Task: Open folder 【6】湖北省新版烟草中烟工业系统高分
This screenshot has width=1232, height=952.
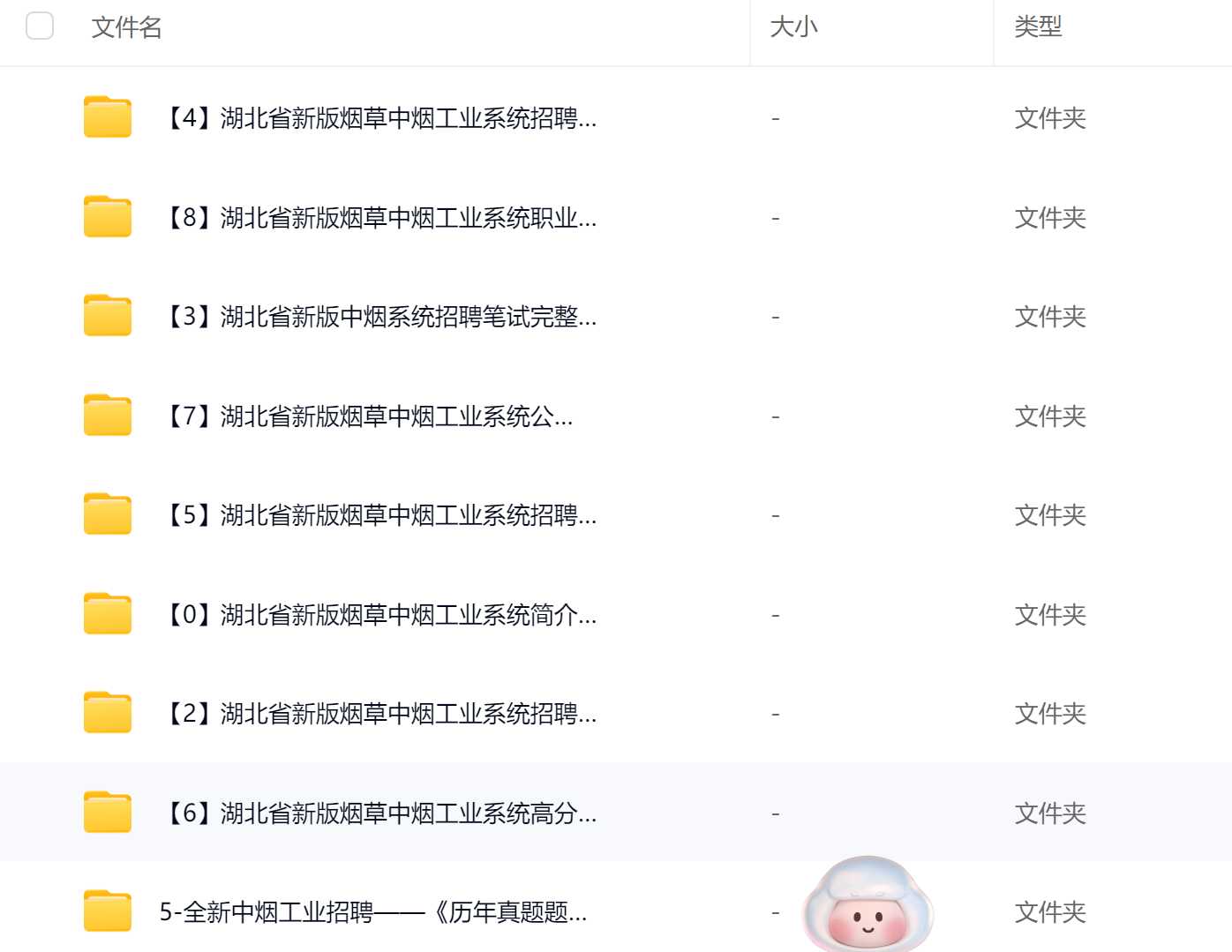Action: tap(381, 813)
